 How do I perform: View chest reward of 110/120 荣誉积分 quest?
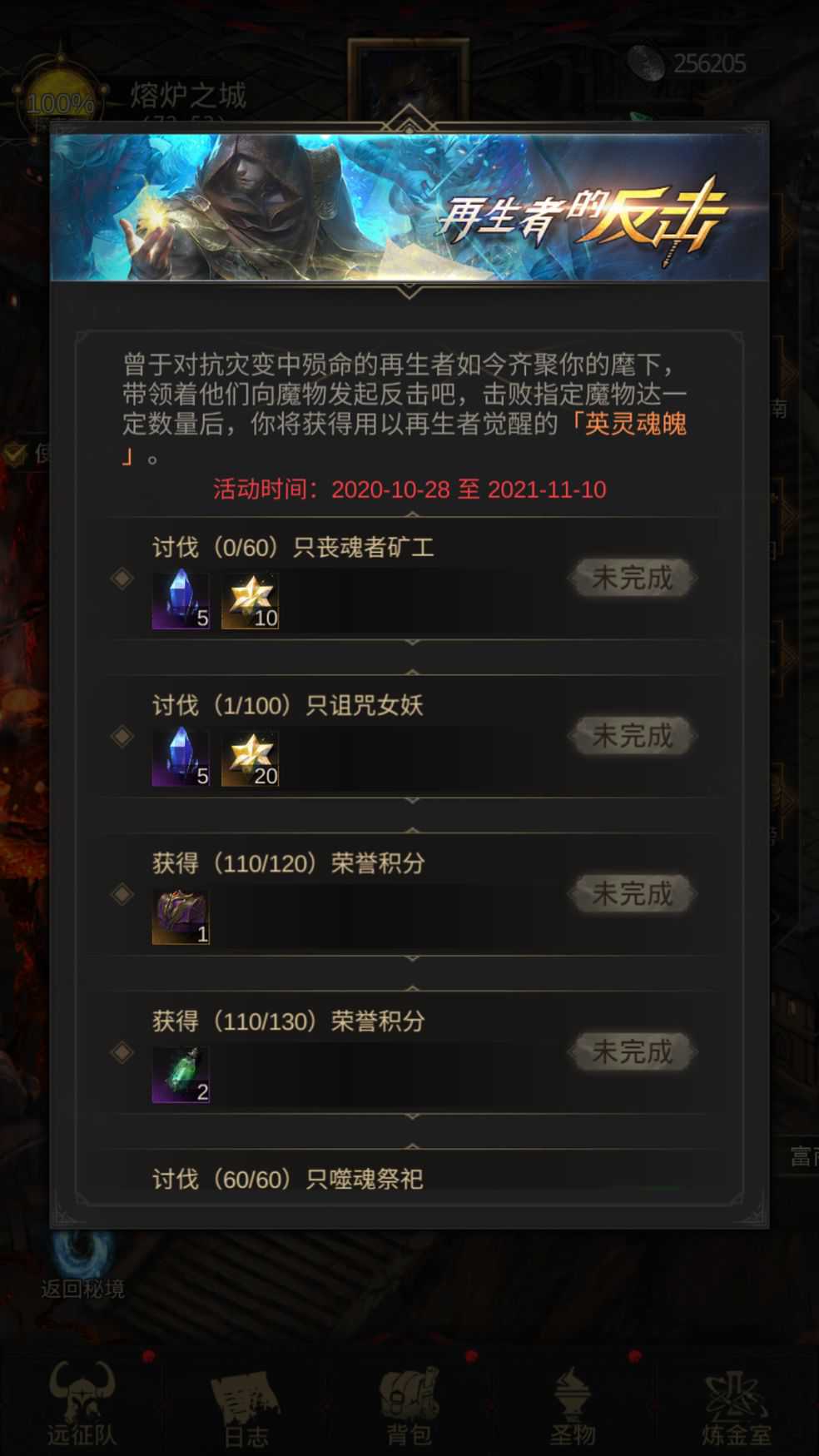pos(181,917)
